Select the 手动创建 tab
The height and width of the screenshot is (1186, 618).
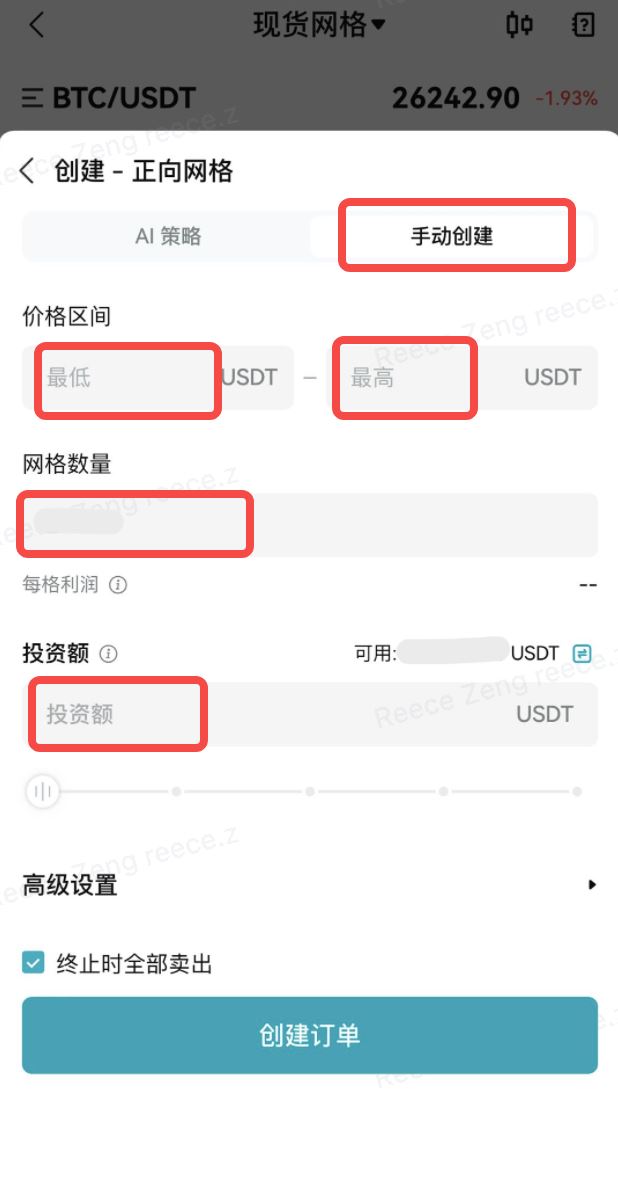pos(452,236)
